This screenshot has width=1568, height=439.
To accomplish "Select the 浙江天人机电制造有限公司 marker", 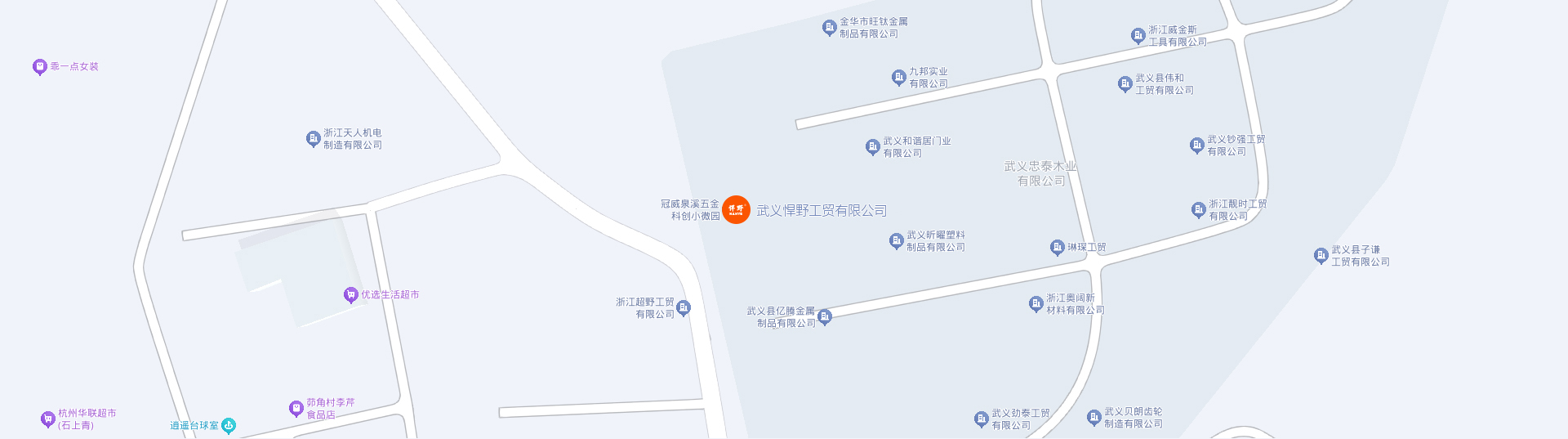I will click(313, 139).
